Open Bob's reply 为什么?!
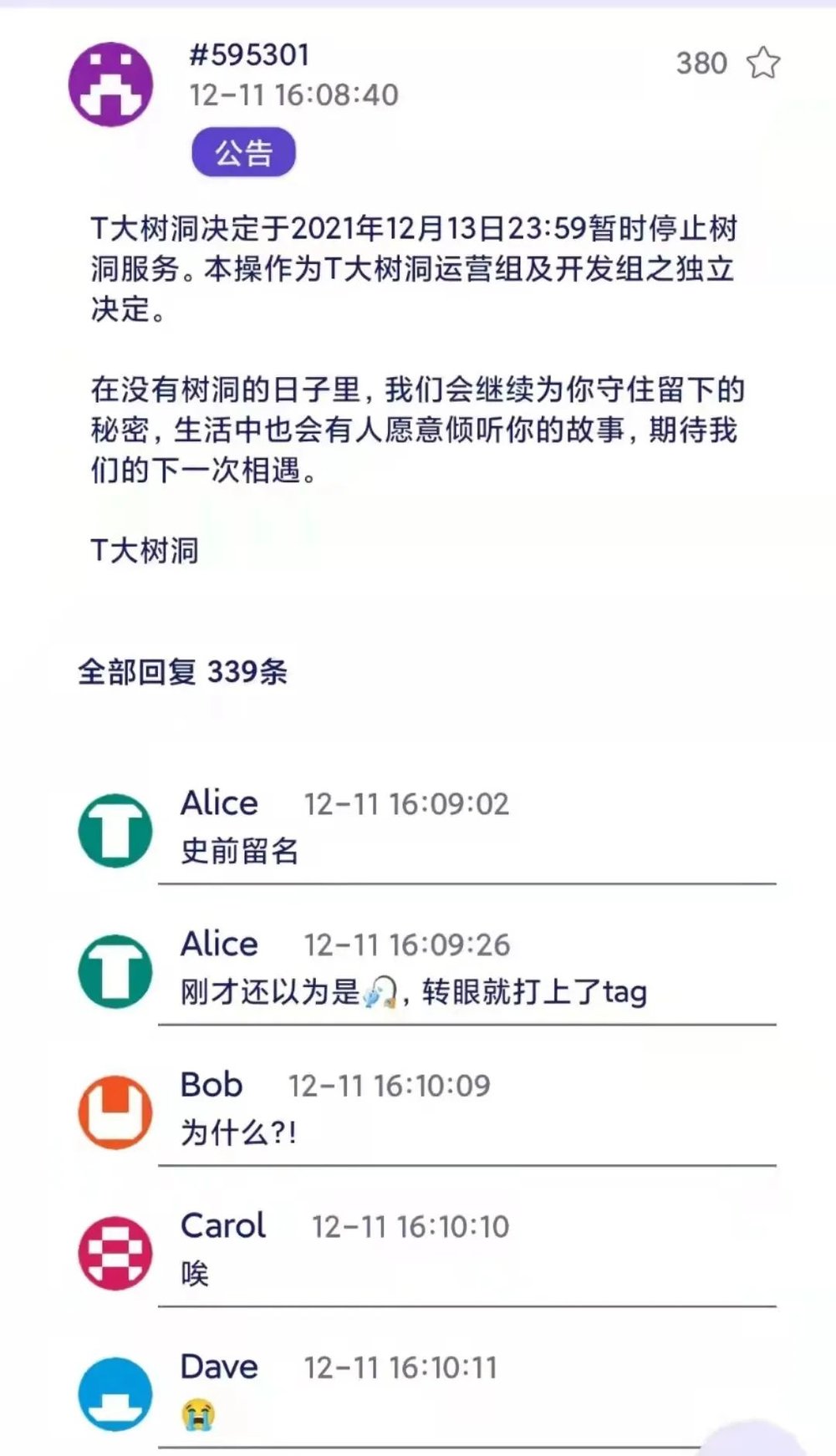The image size is (836, 1456). point(239,1133)
